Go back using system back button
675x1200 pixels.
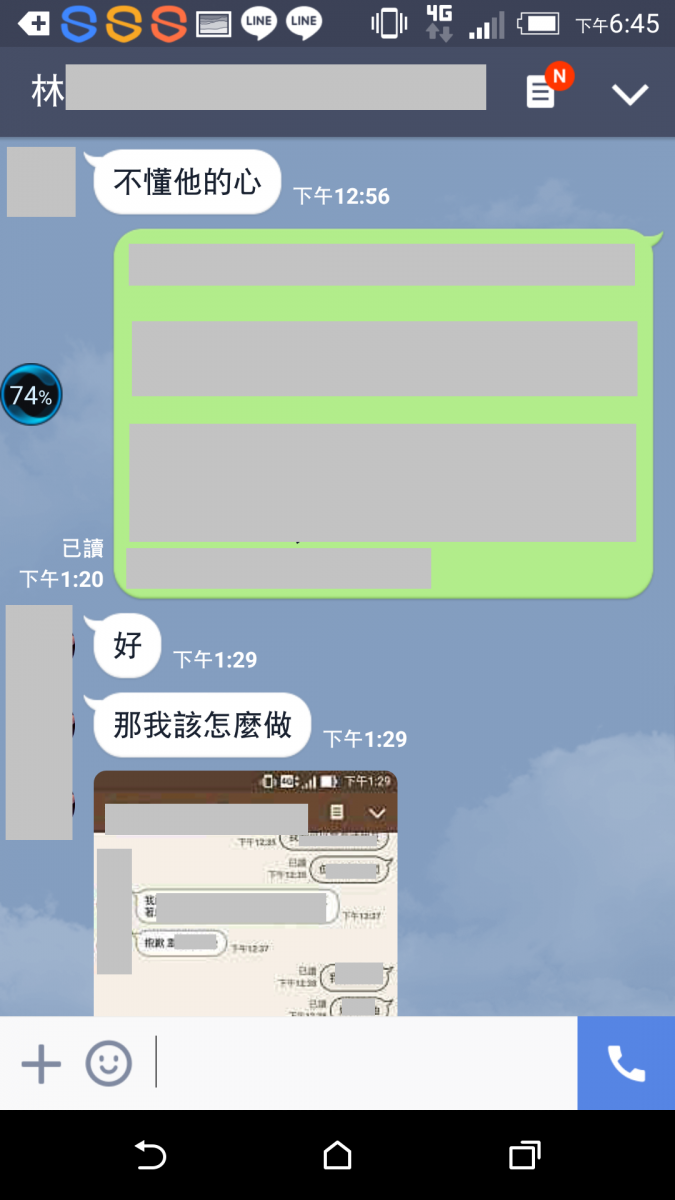coord(150,1156)
